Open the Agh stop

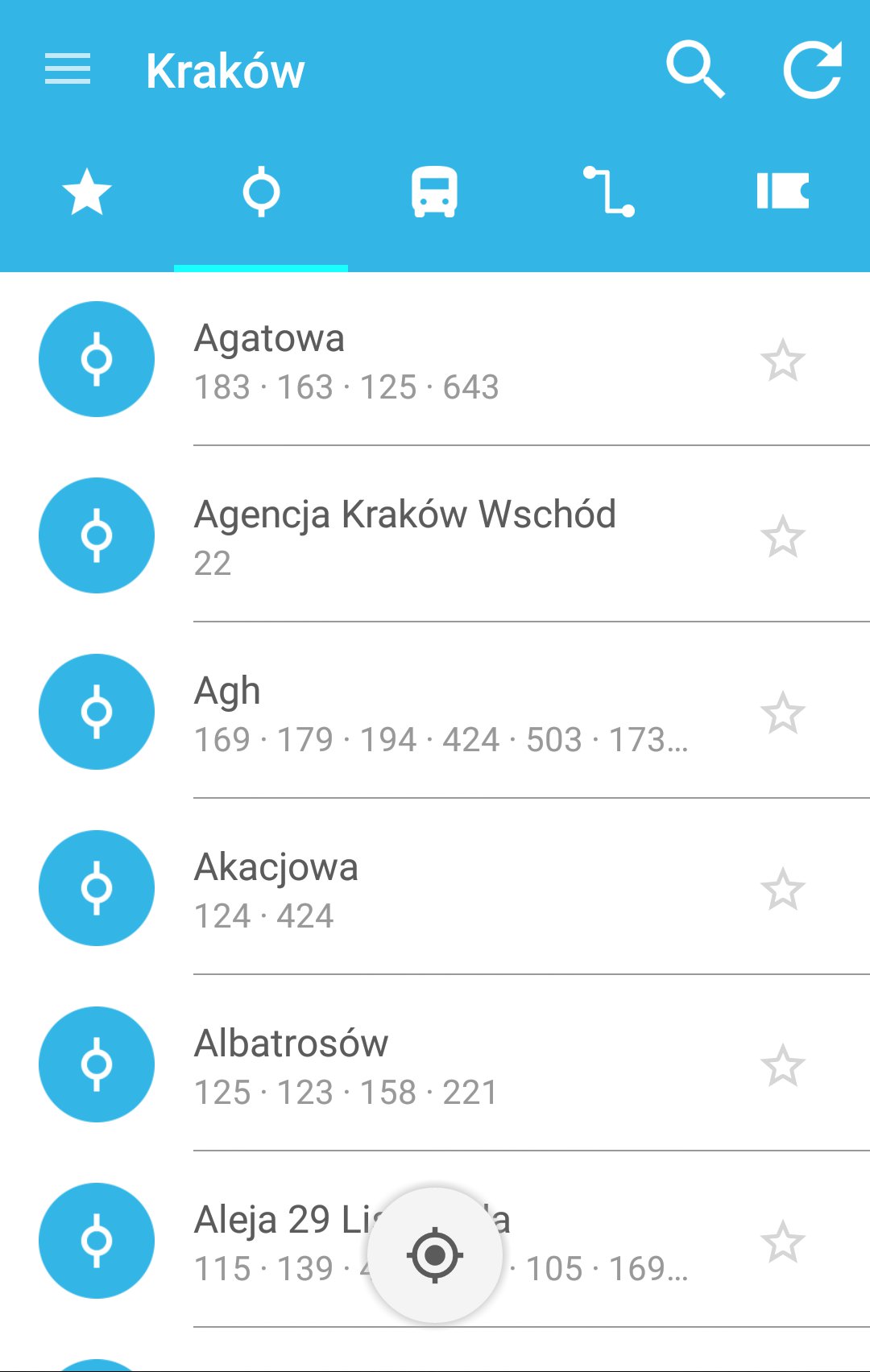435,713
